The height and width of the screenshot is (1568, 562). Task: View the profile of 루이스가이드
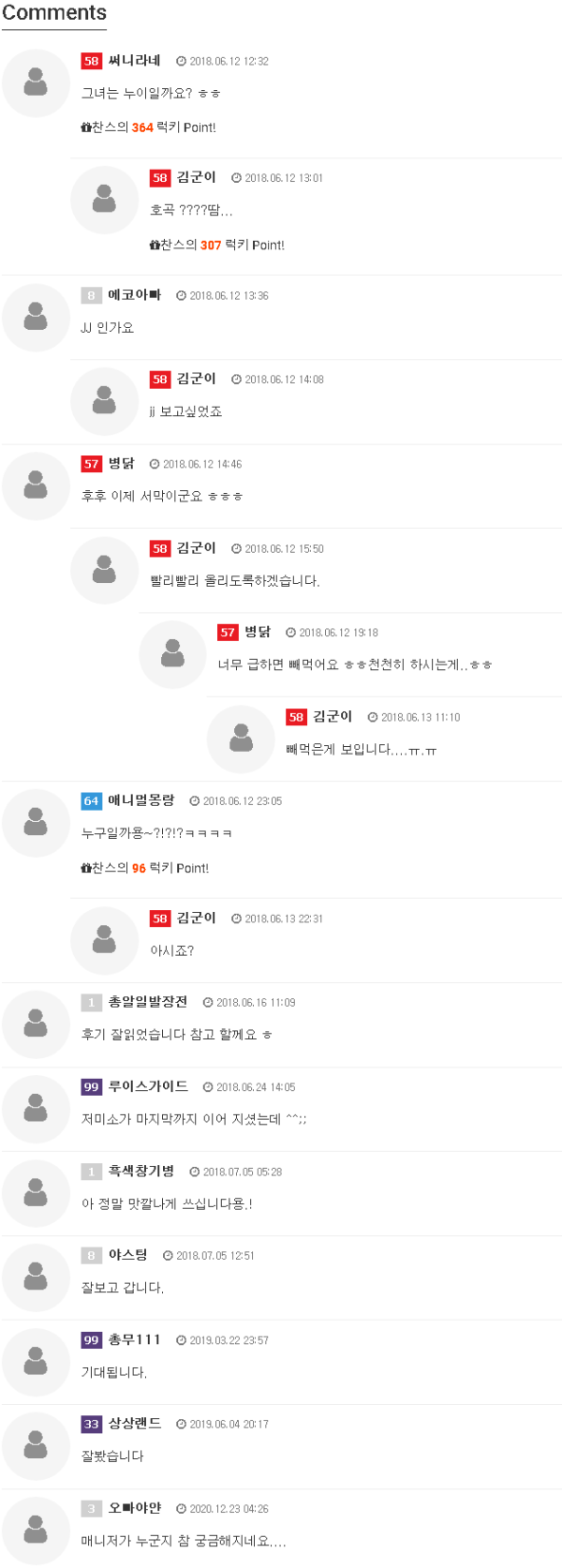147,1086
